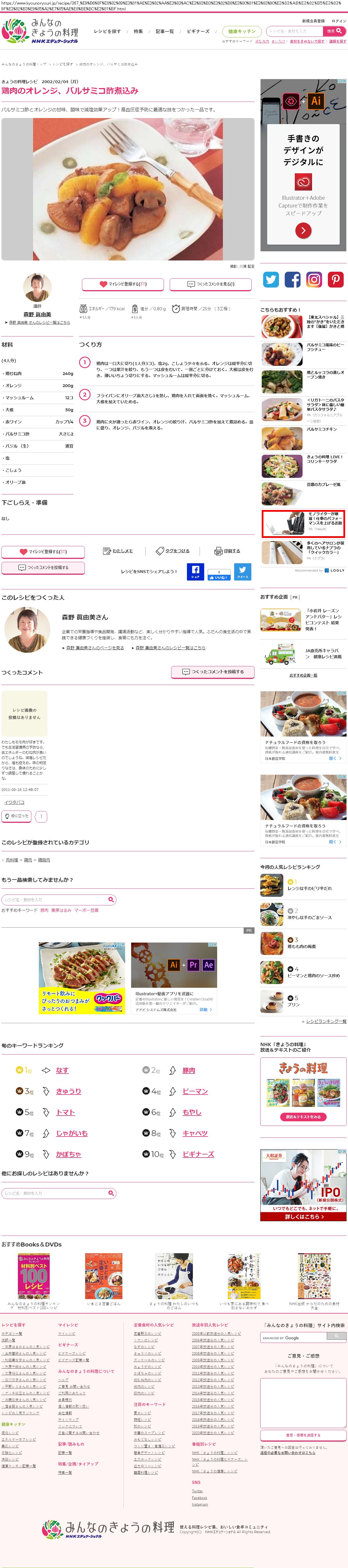348x1568 pixels.
Task: Open the レシピランキング一覧 link
Action: pyautogui.click(x=326, y=1021)
